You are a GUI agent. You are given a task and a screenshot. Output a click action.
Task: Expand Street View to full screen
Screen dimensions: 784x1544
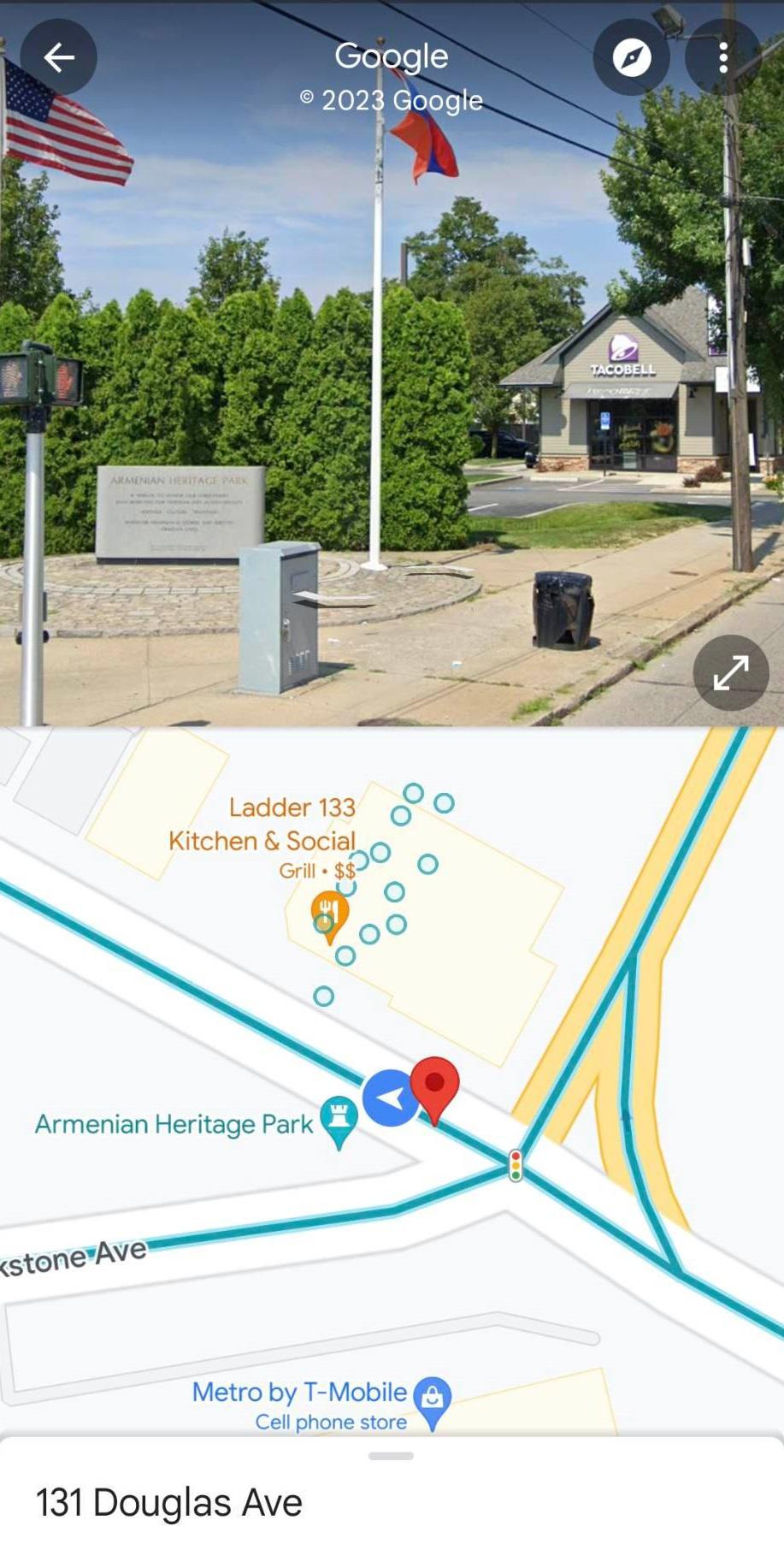click(730, 673)
